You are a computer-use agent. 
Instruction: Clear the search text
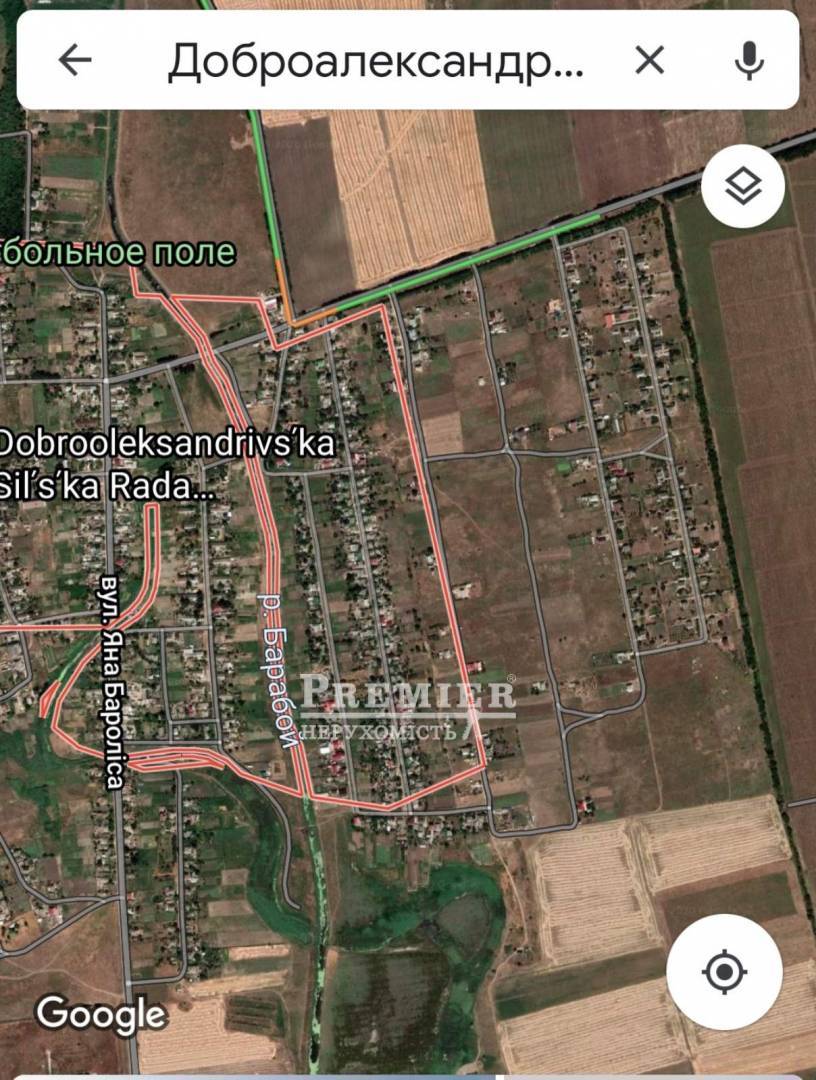pos(650,61)
